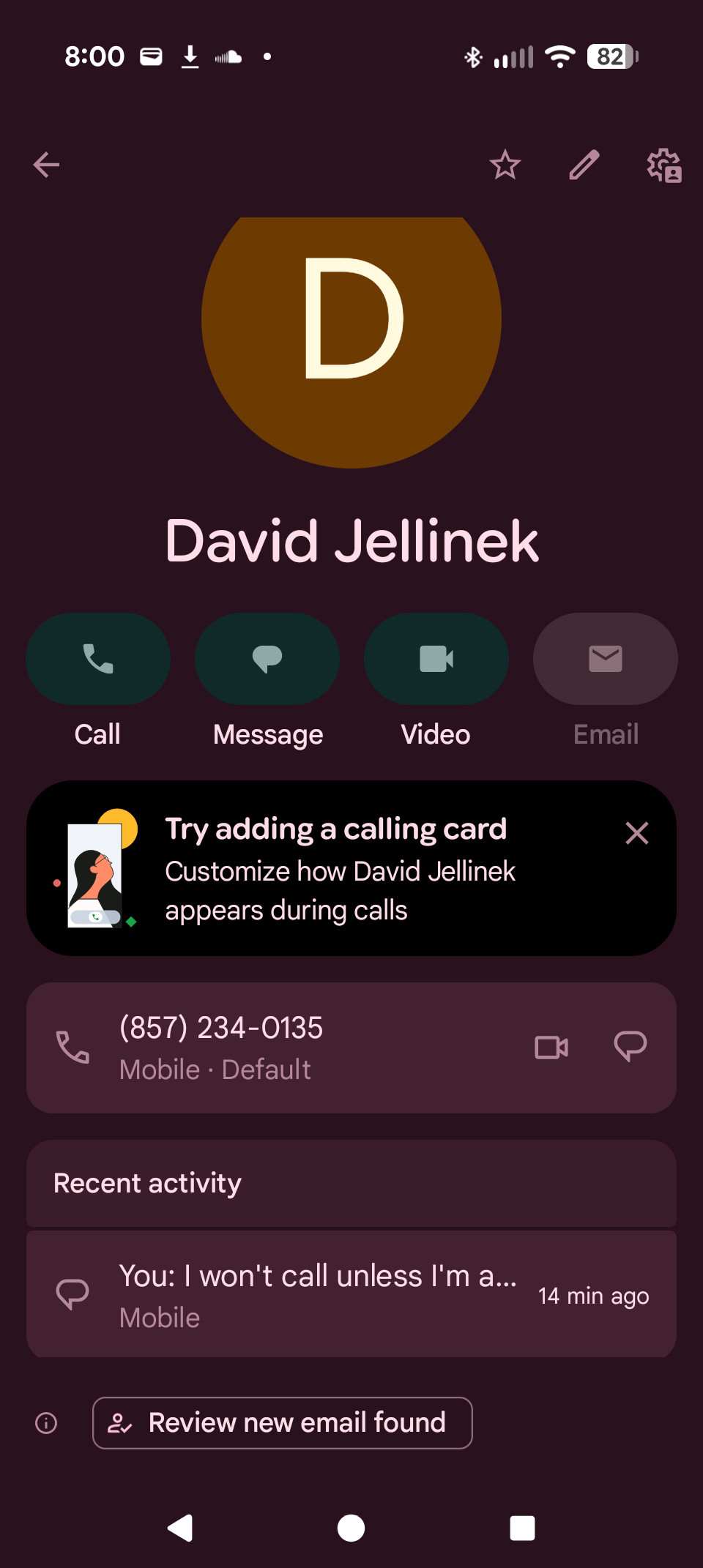Start a video call with the Video button
703x1568 pixels.
coord(436,659)
